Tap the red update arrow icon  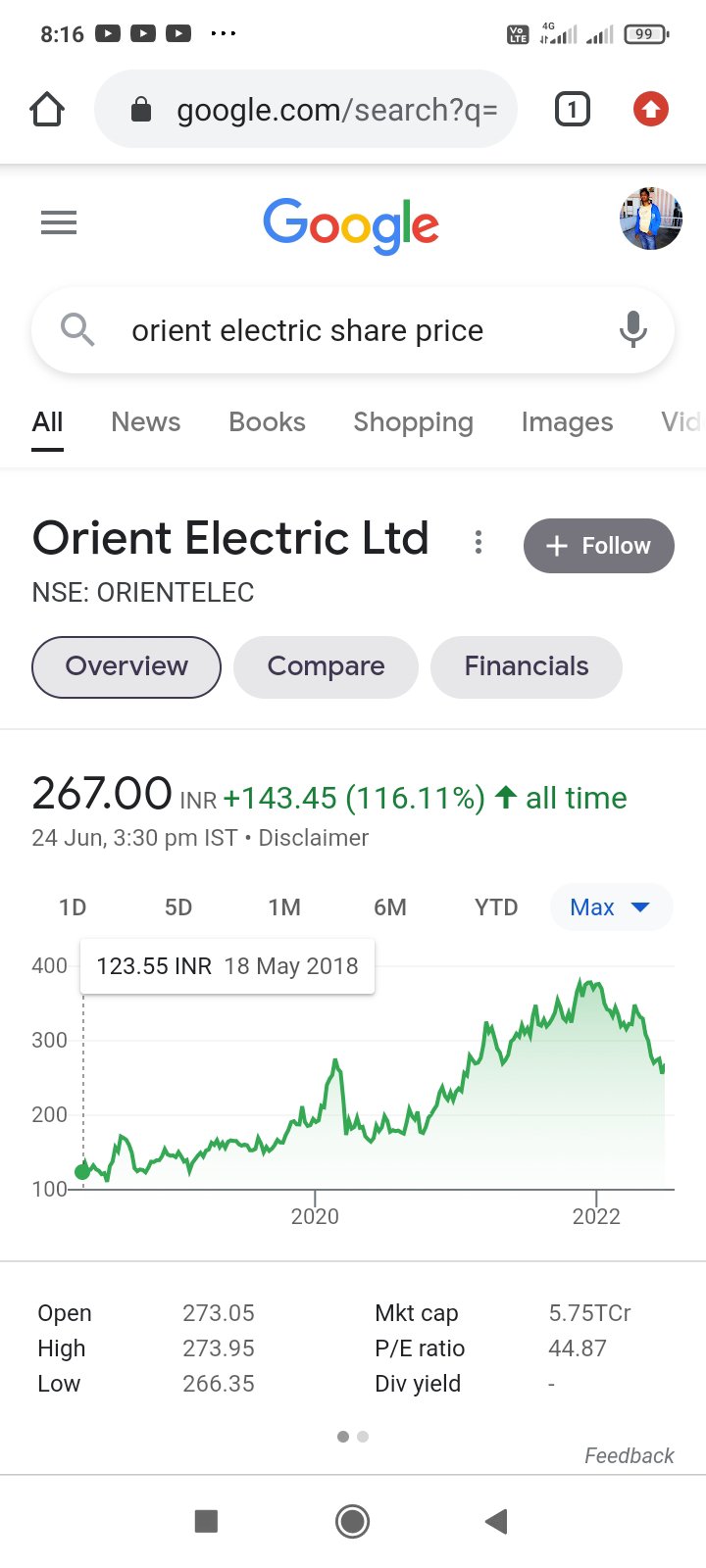pos(650,110)
